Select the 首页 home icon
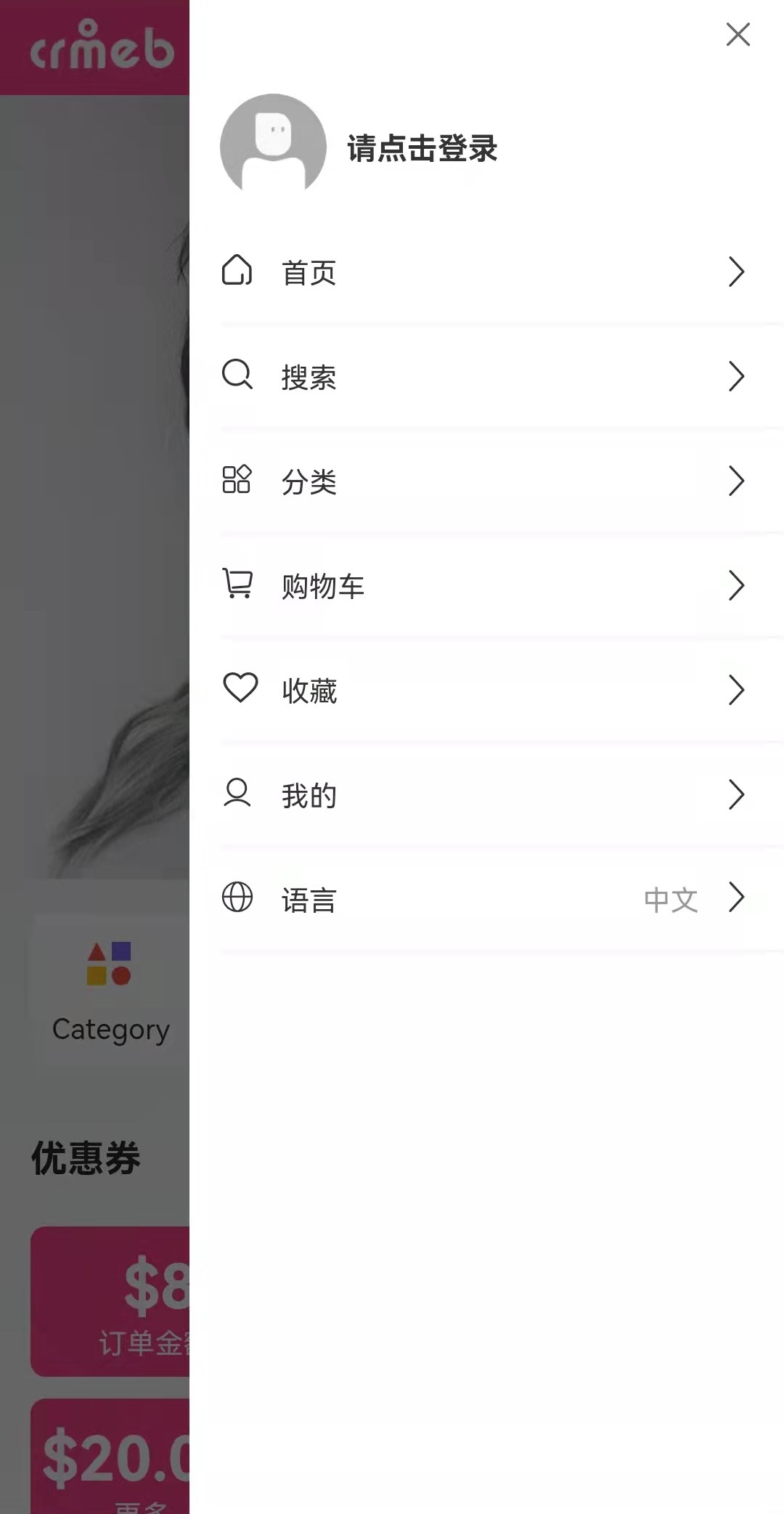 click(237, 272)
